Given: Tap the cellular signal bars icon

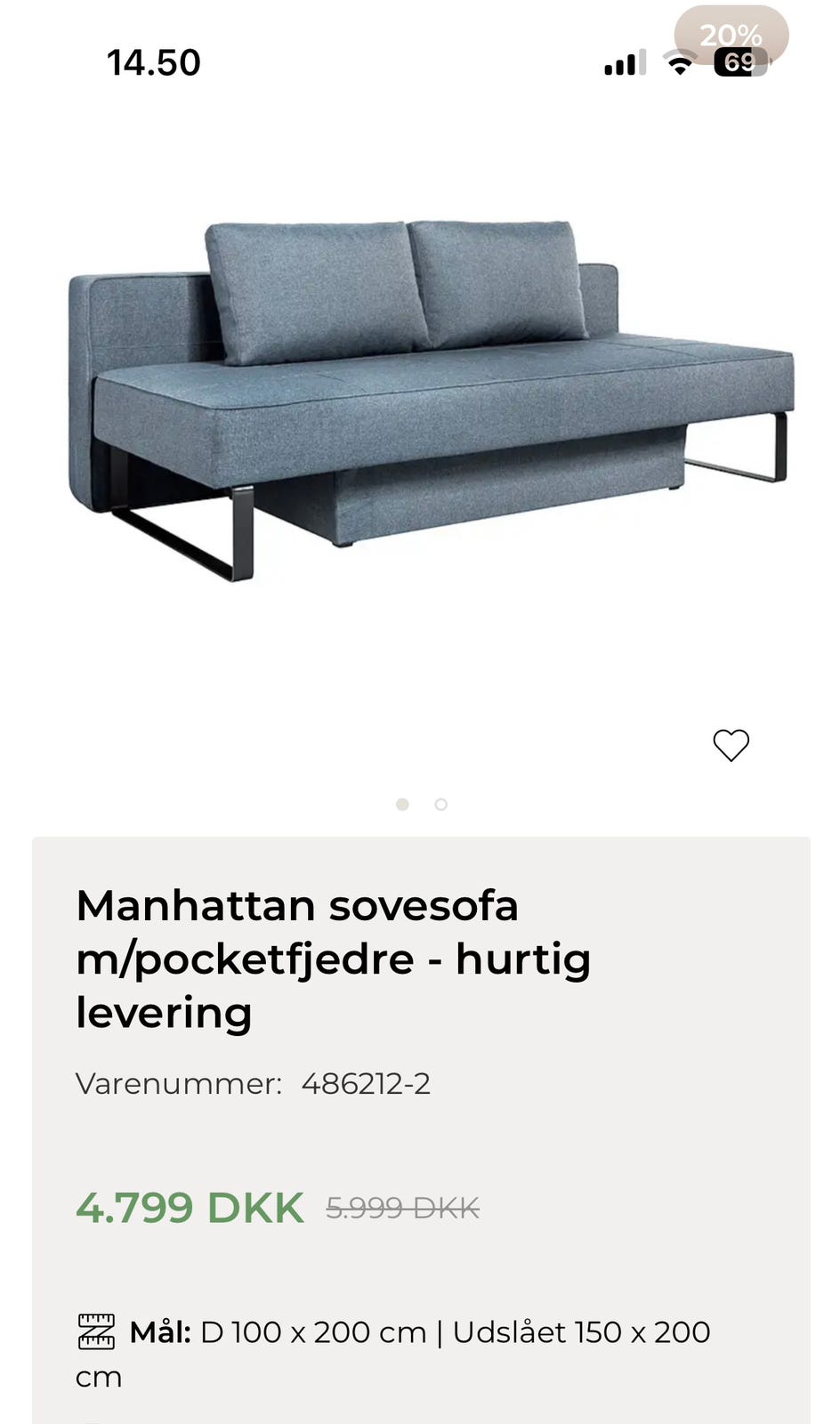Looking at the screenshot, I should 622,62.
